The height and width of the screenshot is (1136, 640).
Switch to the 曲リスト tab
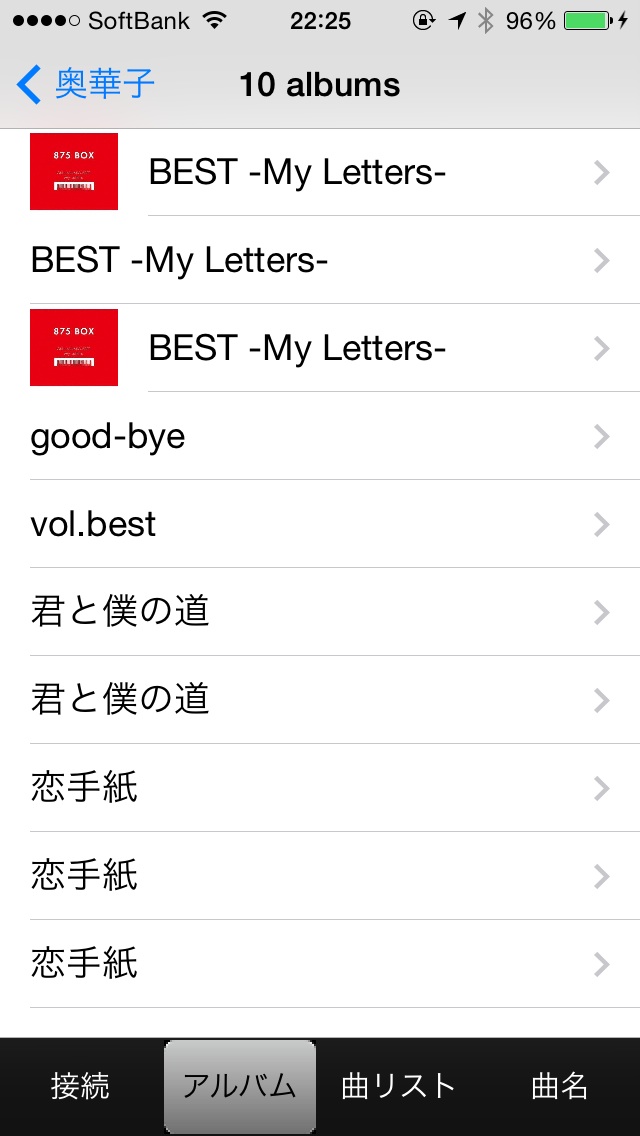399,1087
